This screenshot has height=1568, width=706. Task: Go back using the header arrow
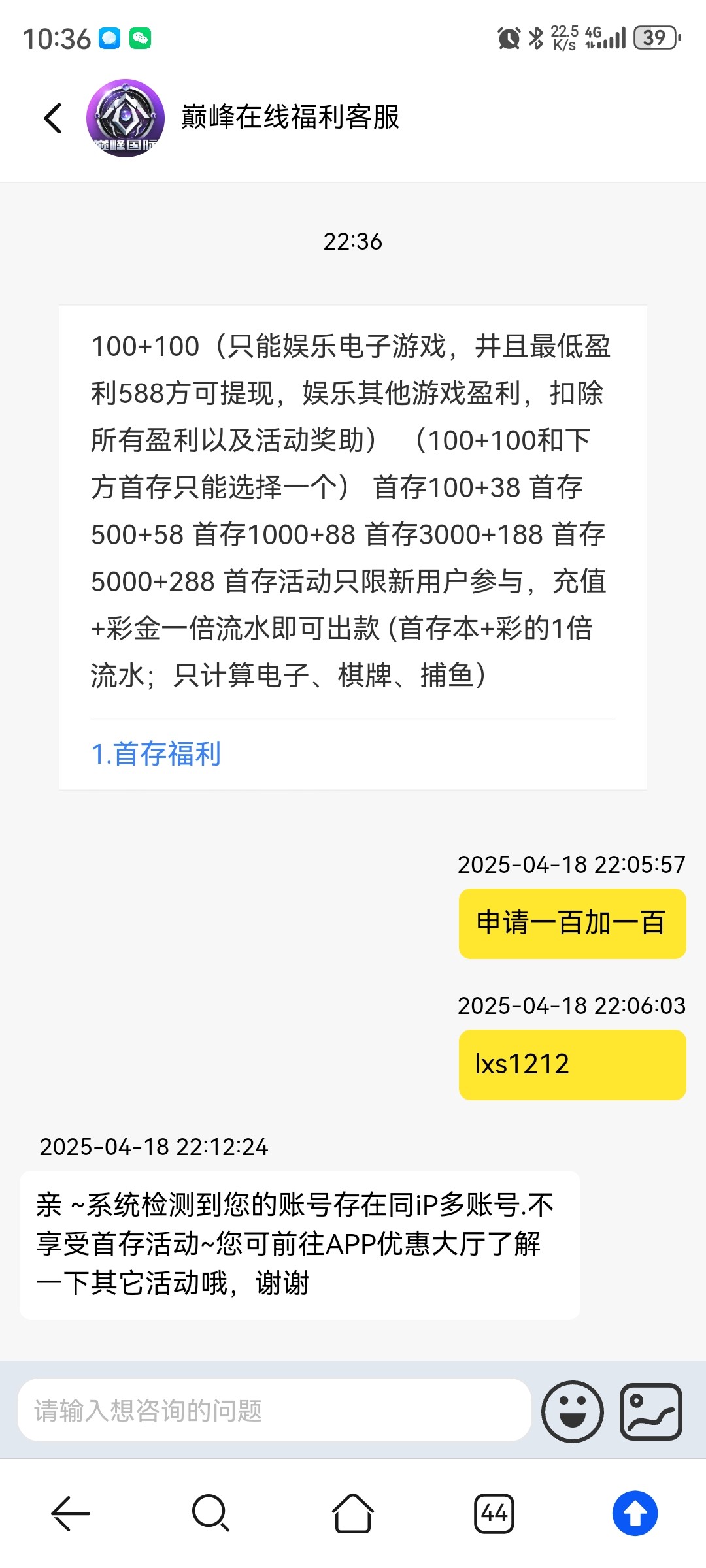(53, 118)
